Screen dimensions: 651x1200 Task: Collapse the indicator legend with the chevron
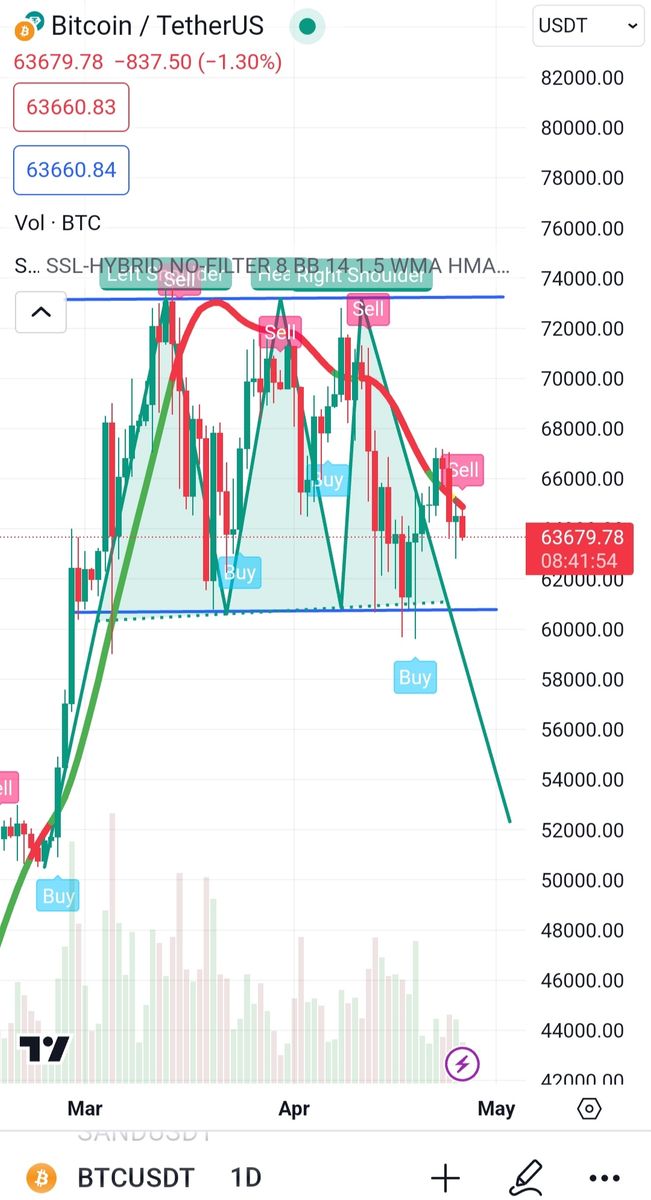(x=41, y=313)
